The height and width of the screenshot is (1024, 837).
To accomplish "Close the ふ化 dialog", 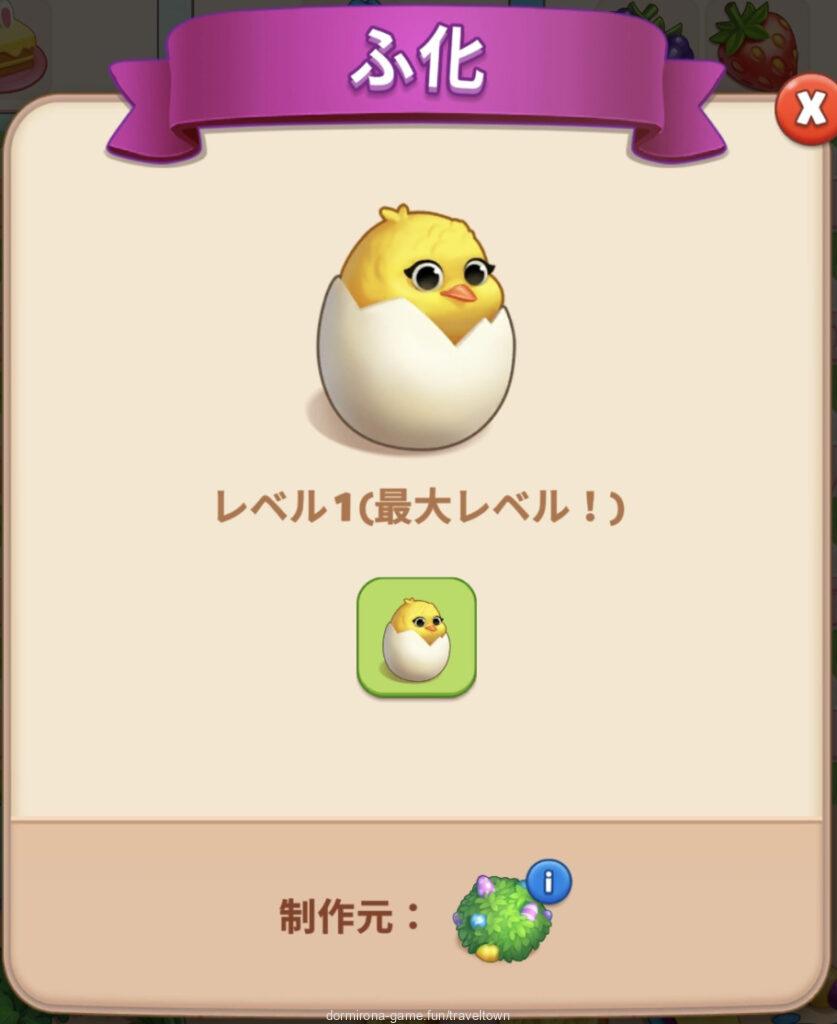I will pos(808,109).
